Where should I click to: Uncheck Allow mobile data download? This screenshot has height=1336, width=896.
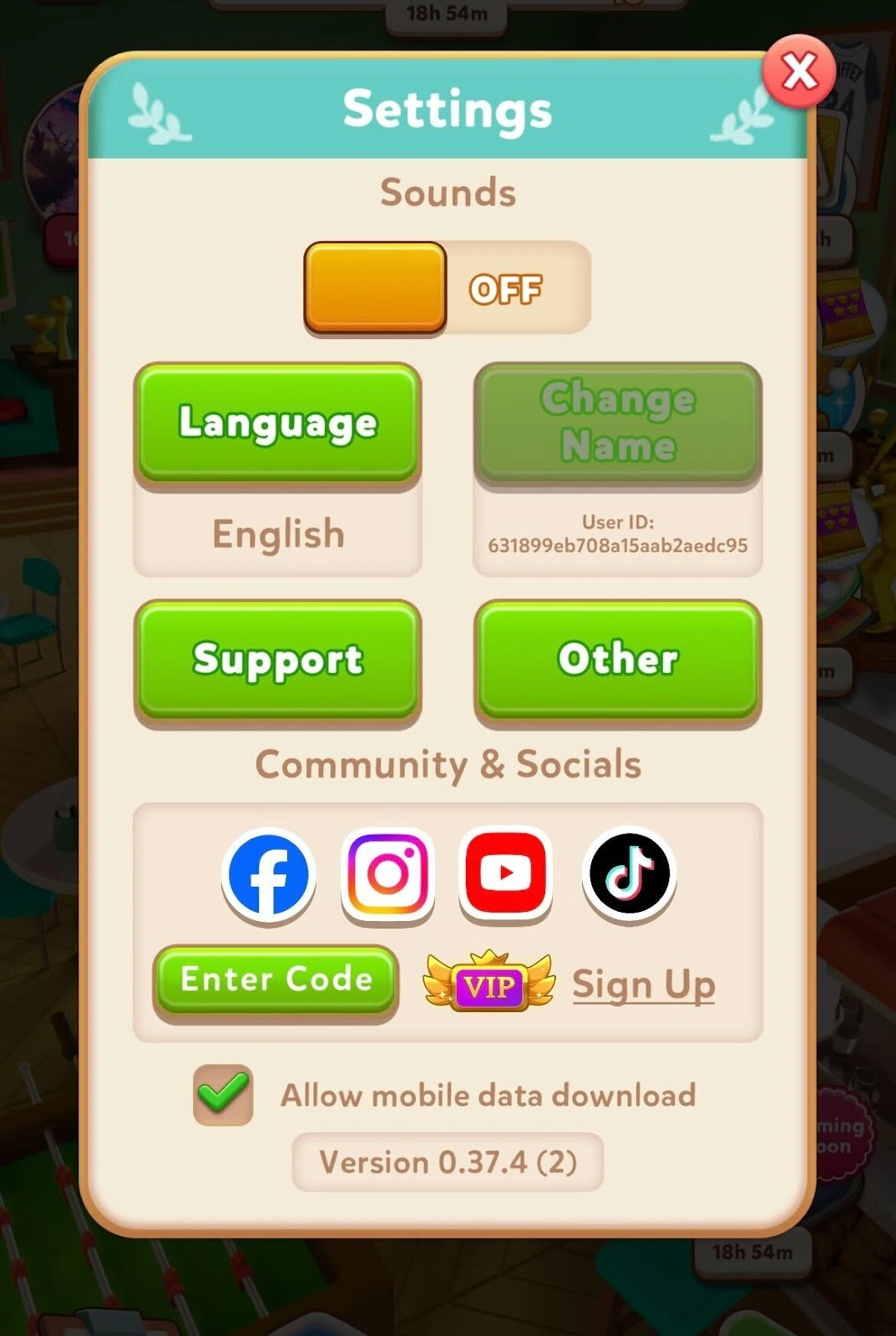coord(223,1095)
